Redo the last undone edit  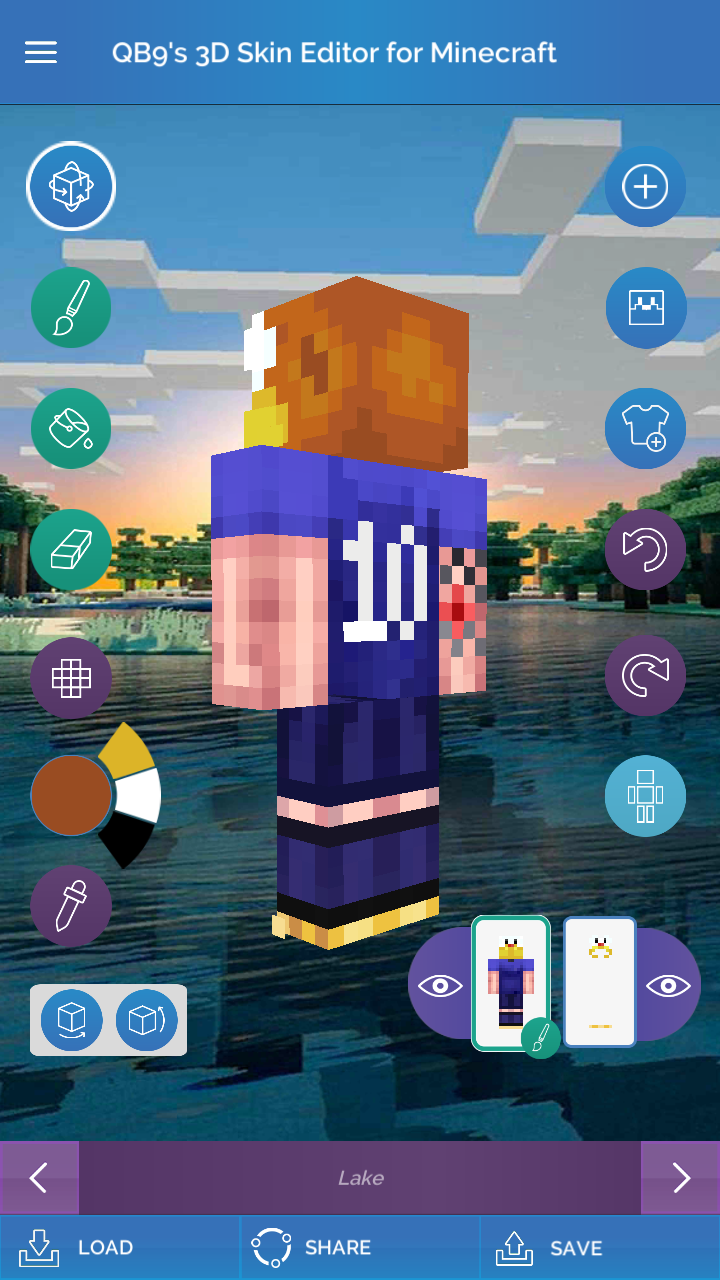(x=645, y=675)
